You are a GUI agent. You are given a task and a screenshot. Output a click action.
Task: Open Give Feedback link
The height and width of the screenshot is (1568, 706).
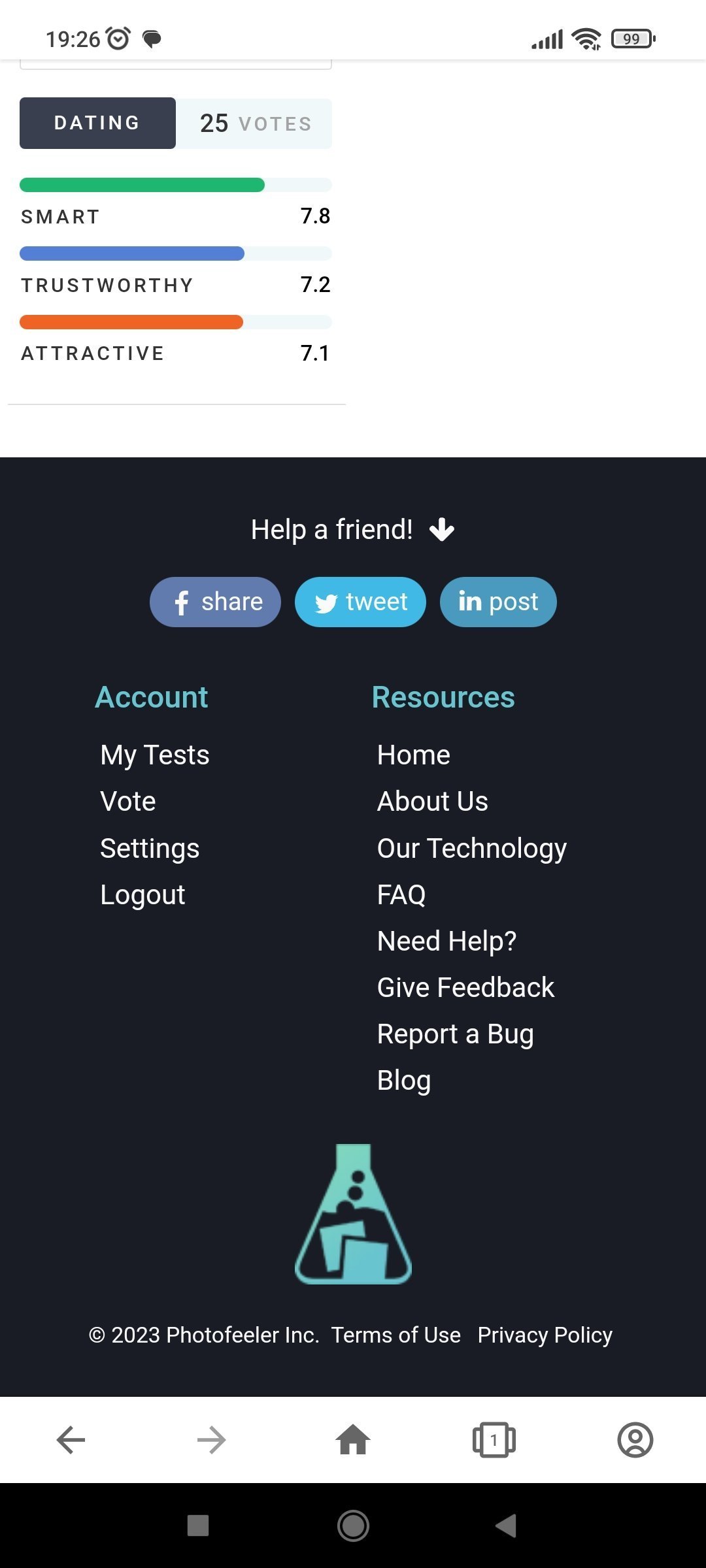pos(465,988)
